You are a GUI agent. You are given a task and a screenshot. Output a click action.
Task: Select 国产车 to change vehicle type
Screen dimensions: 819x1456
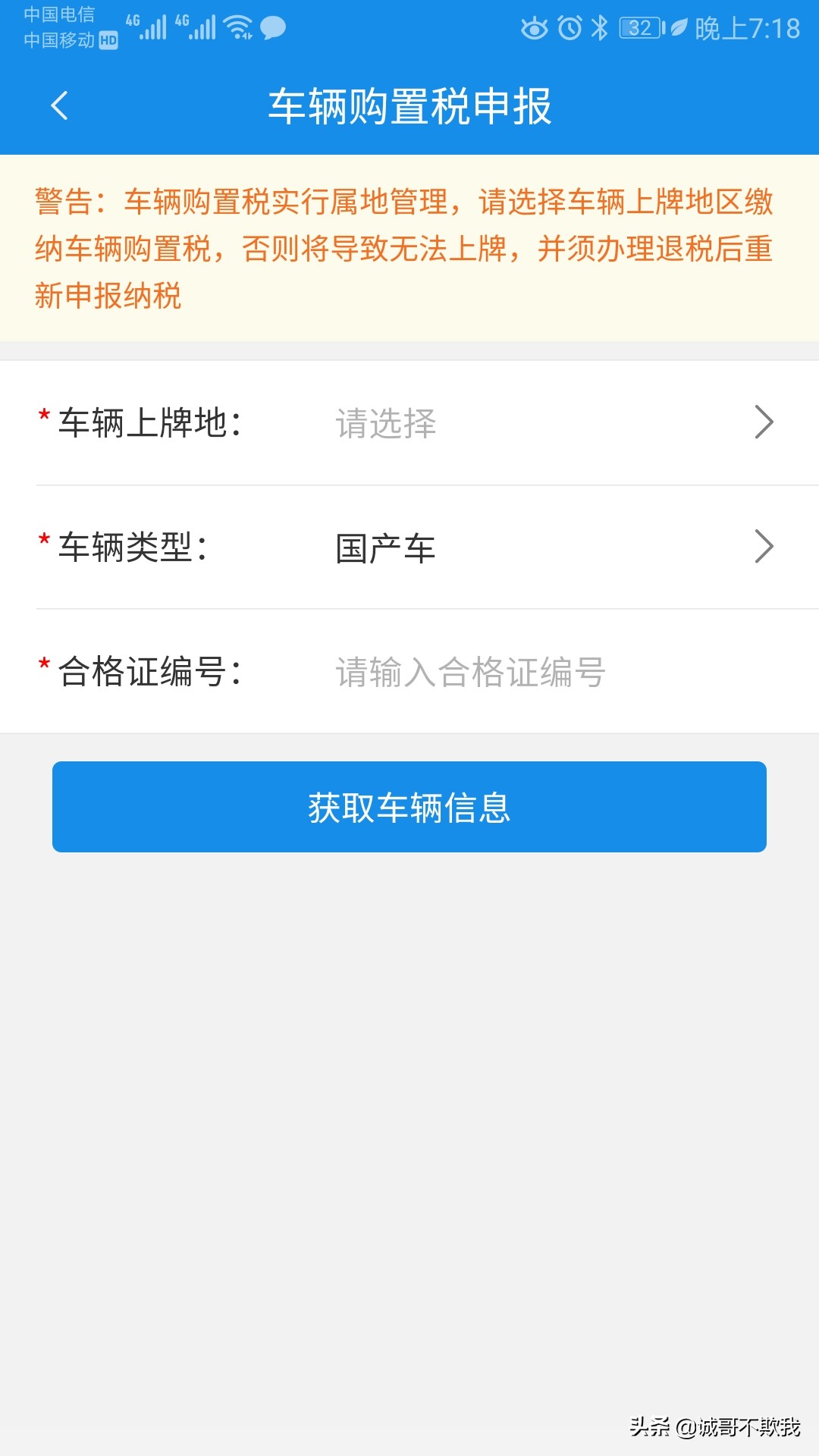[383, 548]
